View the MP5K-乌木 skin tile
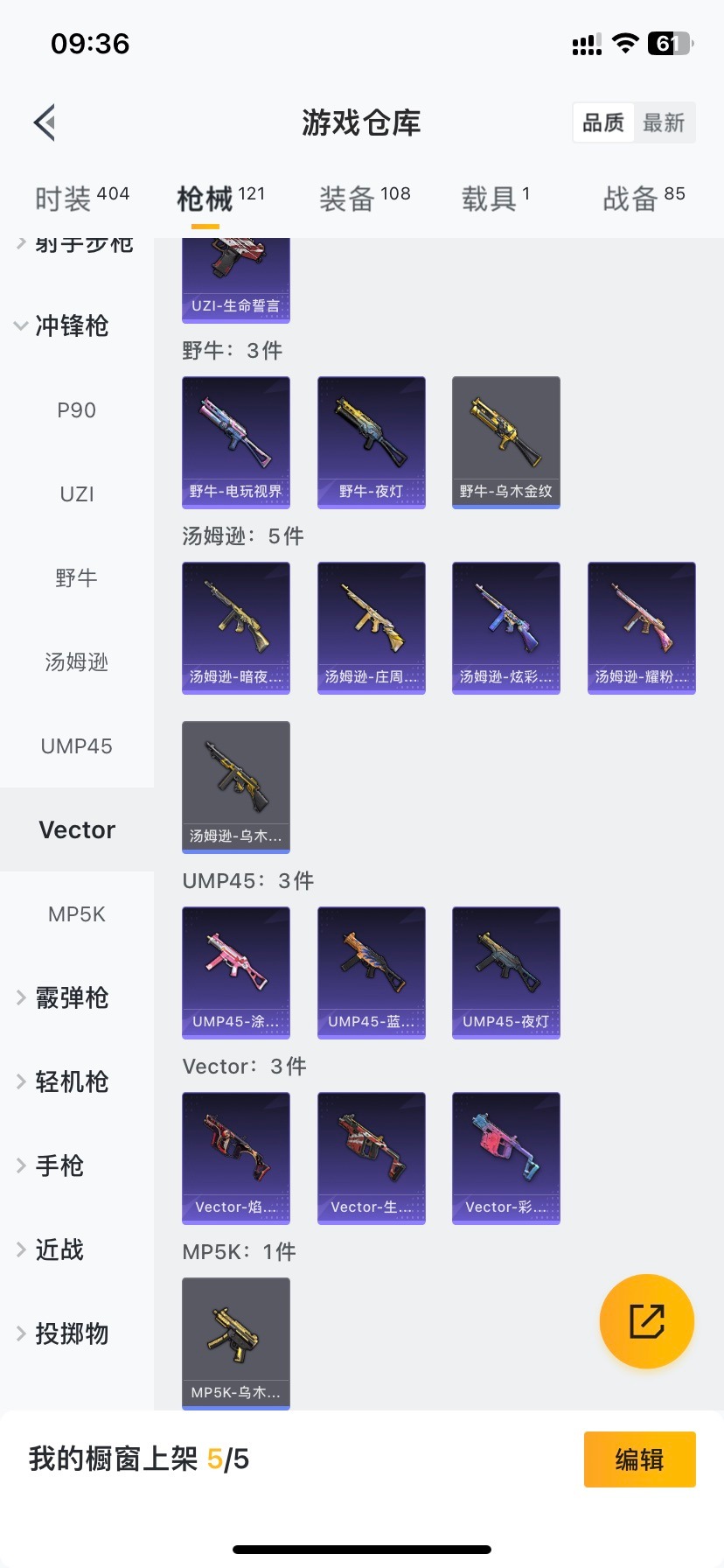 coord(236,1343)
